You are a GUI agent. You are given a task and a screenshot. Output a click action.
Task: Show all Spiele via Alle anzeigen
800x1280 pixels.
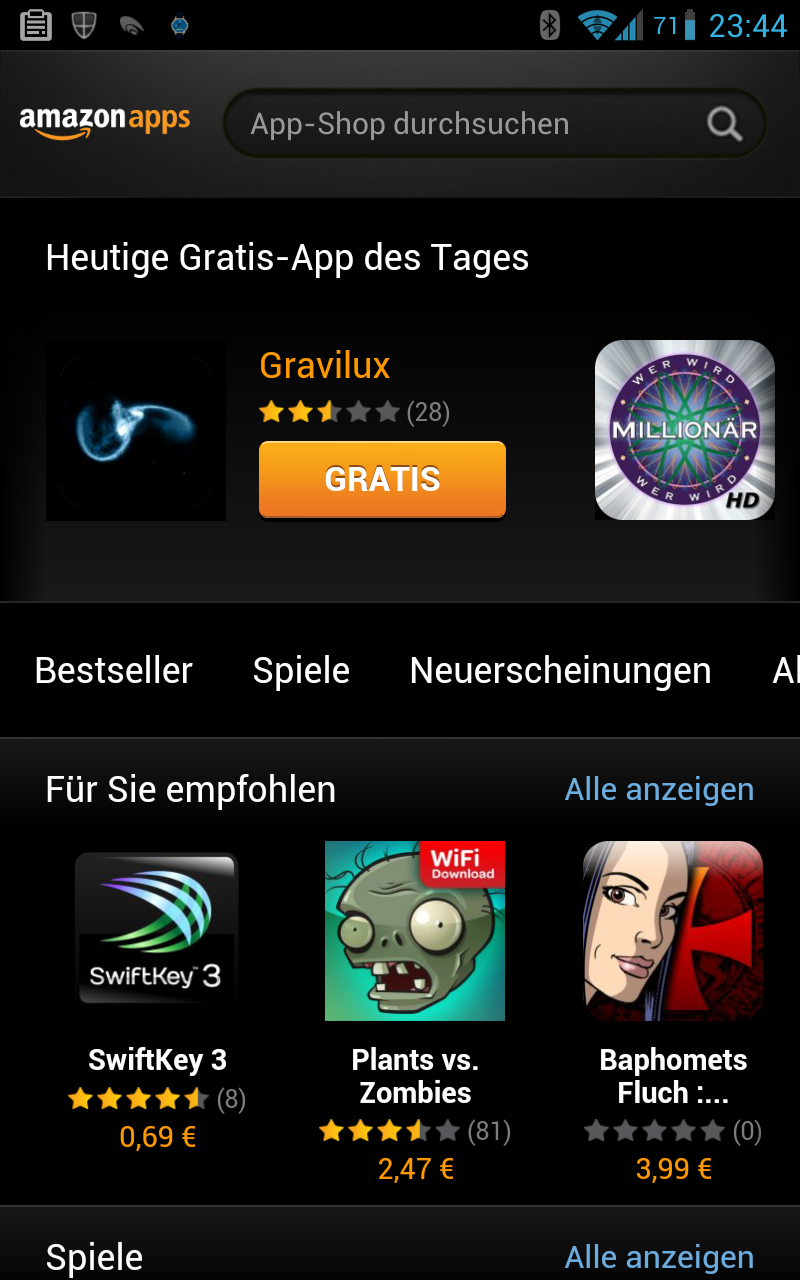click(659, 1257)
